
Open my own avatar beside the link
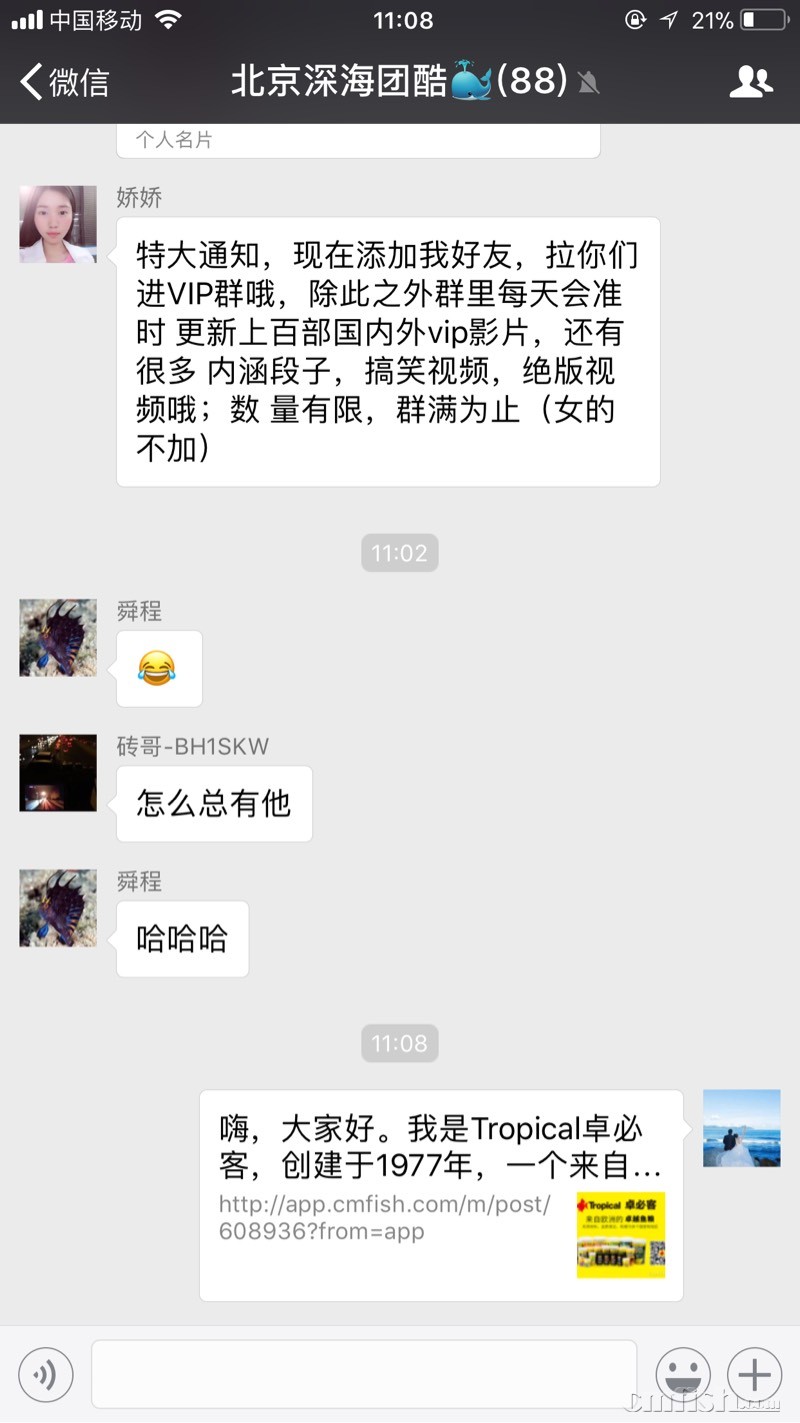coord(741,1128)
